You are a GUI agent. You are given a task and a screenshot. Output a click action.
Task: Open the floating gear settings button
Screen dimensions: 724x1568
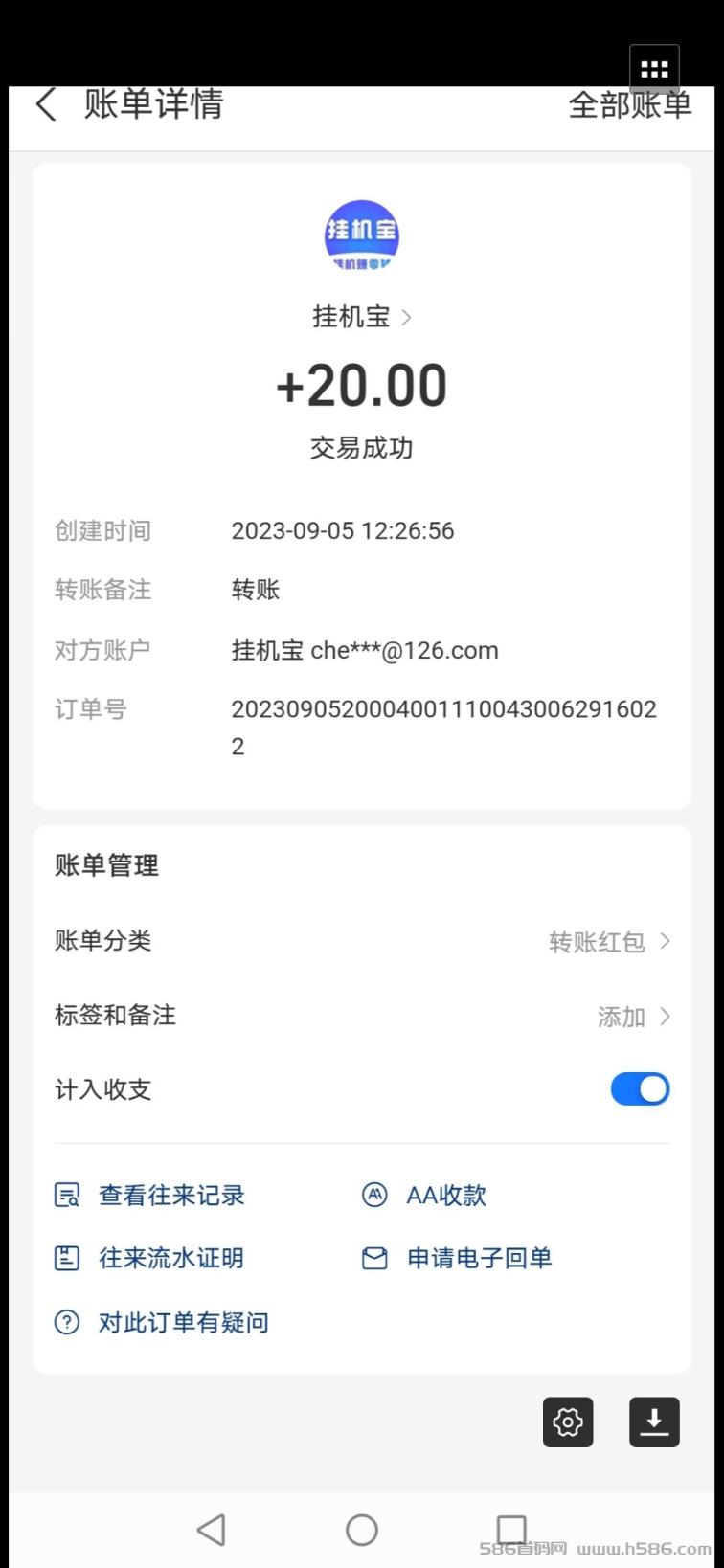[568, 1422]
